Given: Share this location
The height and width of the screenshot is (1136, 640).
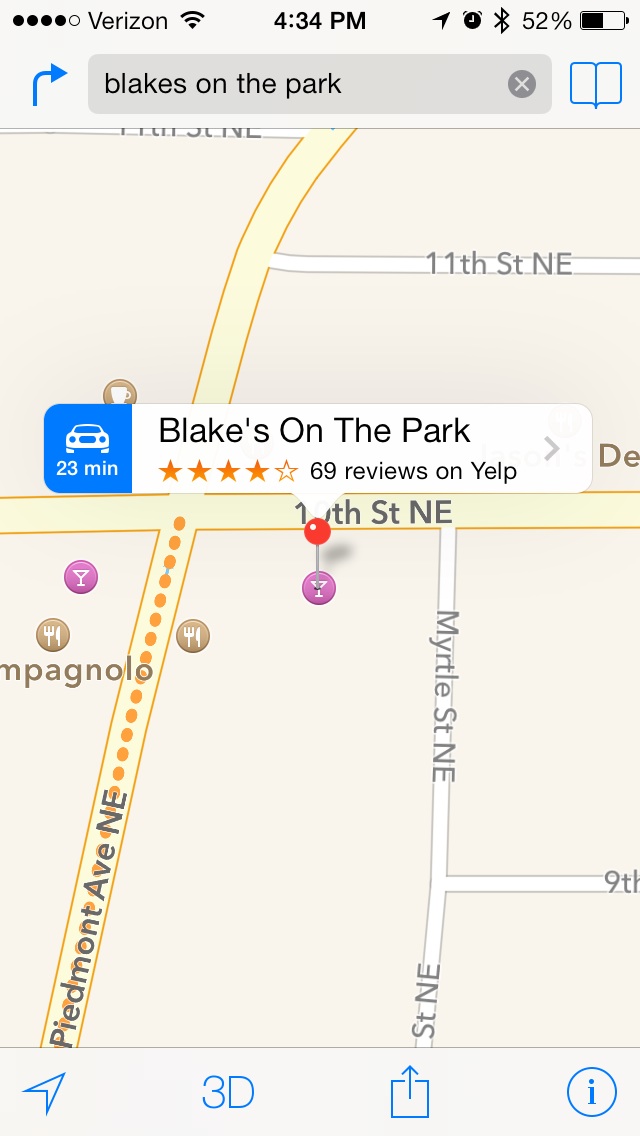Looking at the screenshot, I should coord(409,1091).
